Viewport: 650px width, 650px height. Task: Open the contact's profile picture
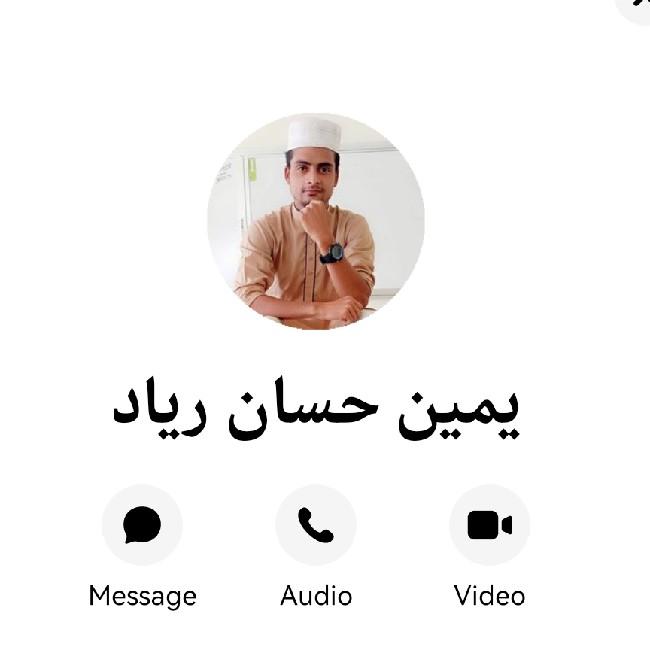click(x=316, y=221)
